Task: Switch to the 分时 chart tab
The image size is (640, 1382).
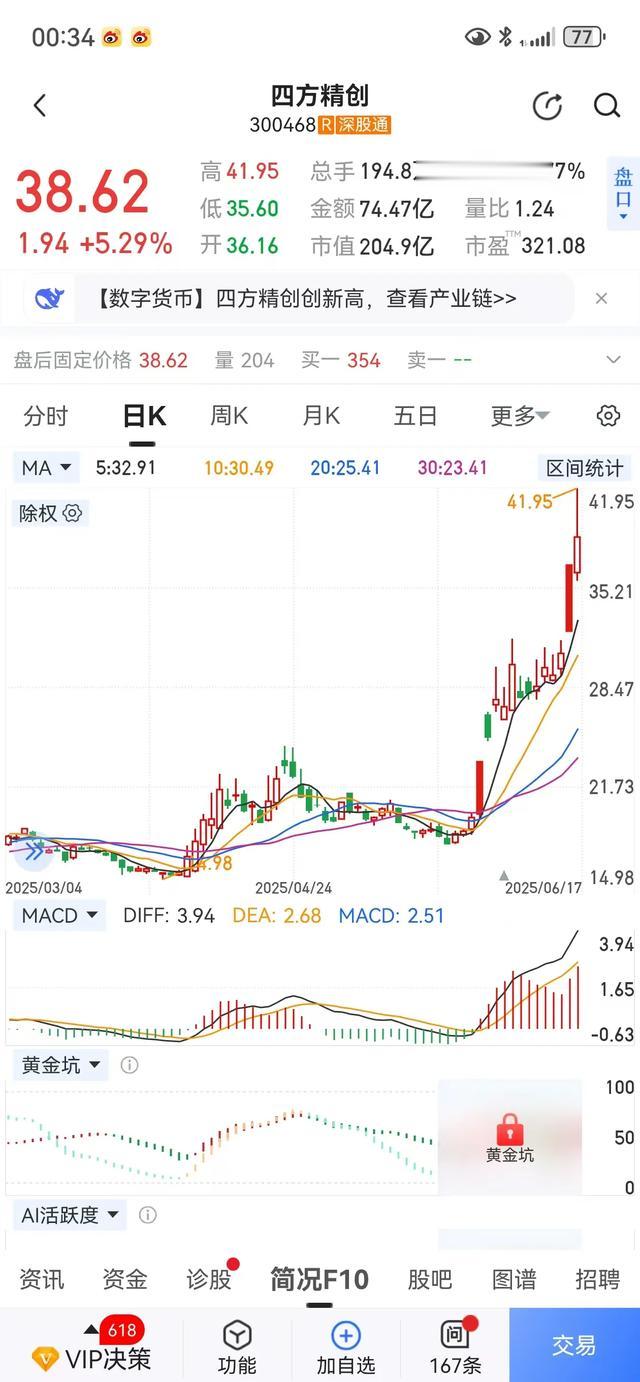Action: [x=46, y=416]
